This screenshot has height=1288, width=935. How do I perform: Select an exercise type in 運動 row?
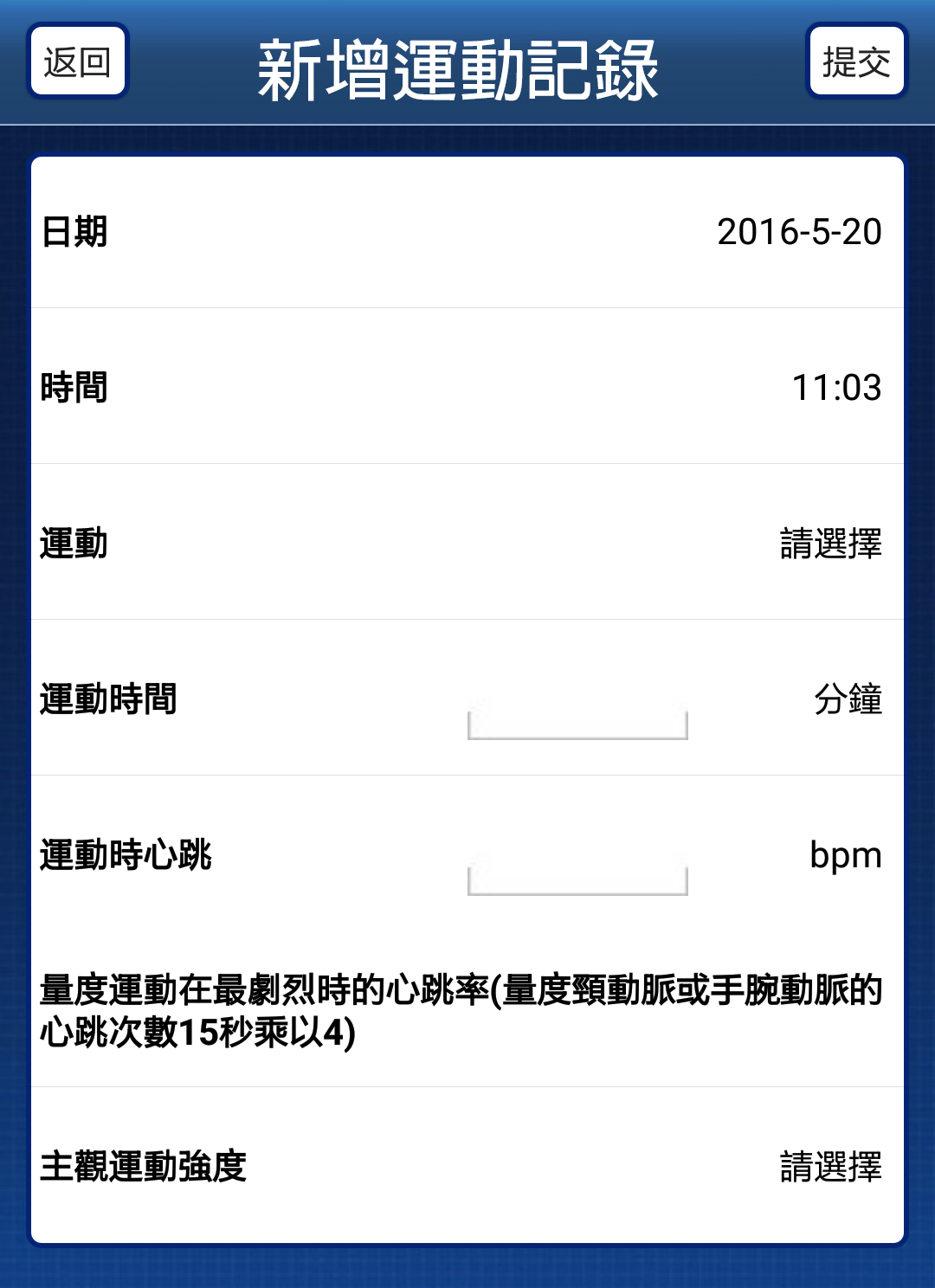coord(829,544)
